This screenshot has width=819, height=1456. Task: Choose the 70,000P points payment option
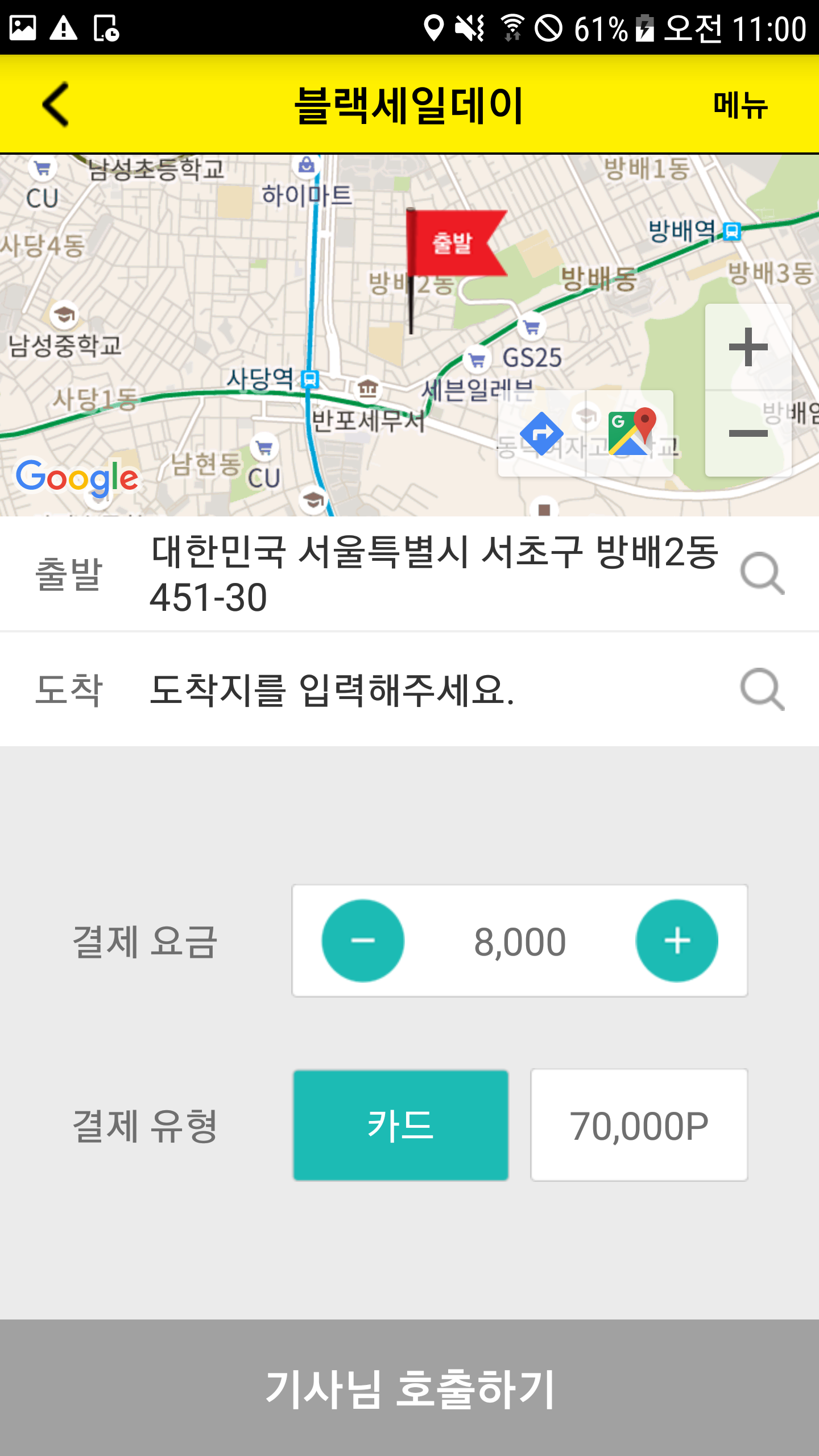click(x=639, y=1125)
